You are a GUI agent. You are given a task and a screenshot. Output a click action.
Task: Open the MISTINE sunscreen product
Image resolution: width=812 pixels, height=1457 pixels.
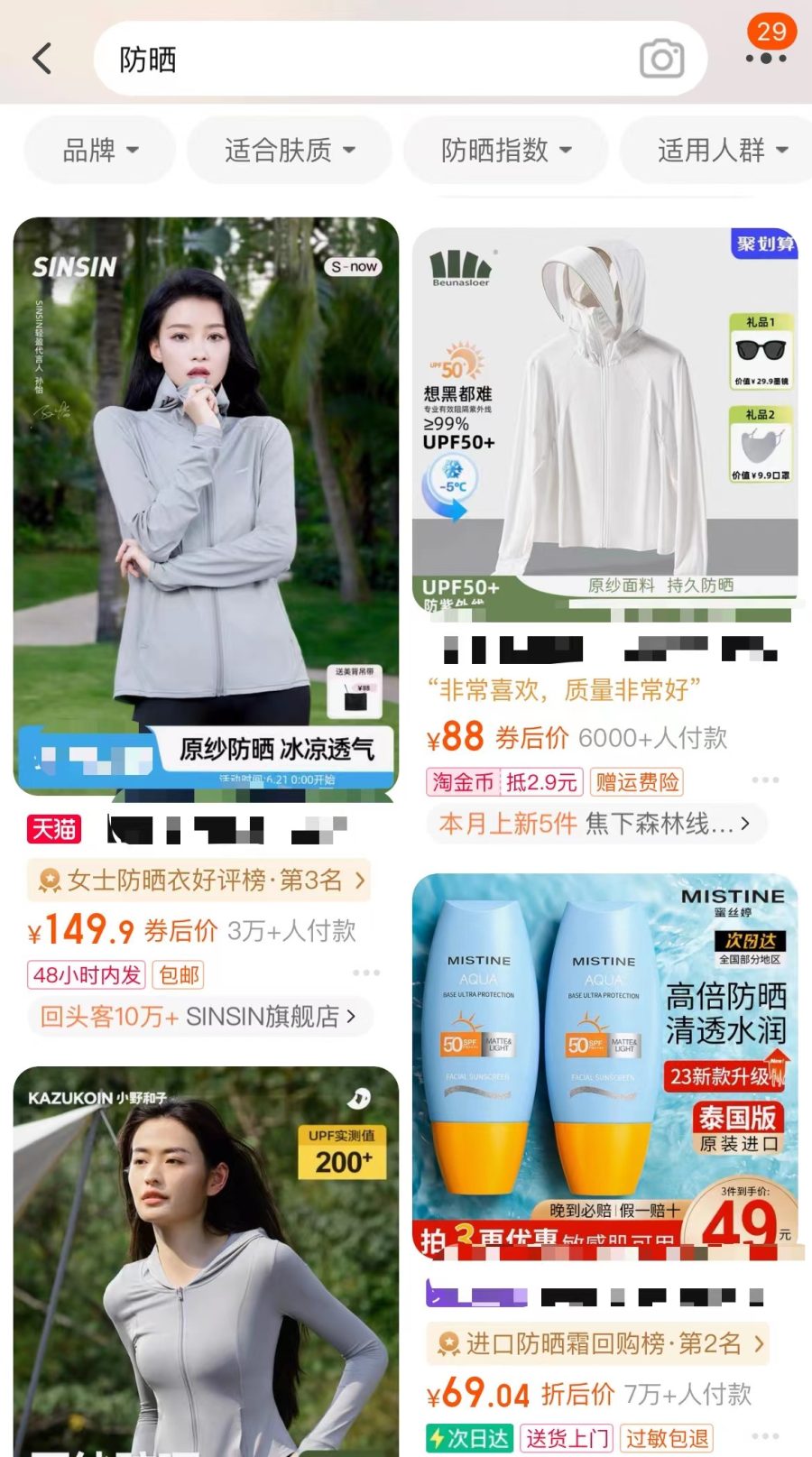click(604, 1065)
